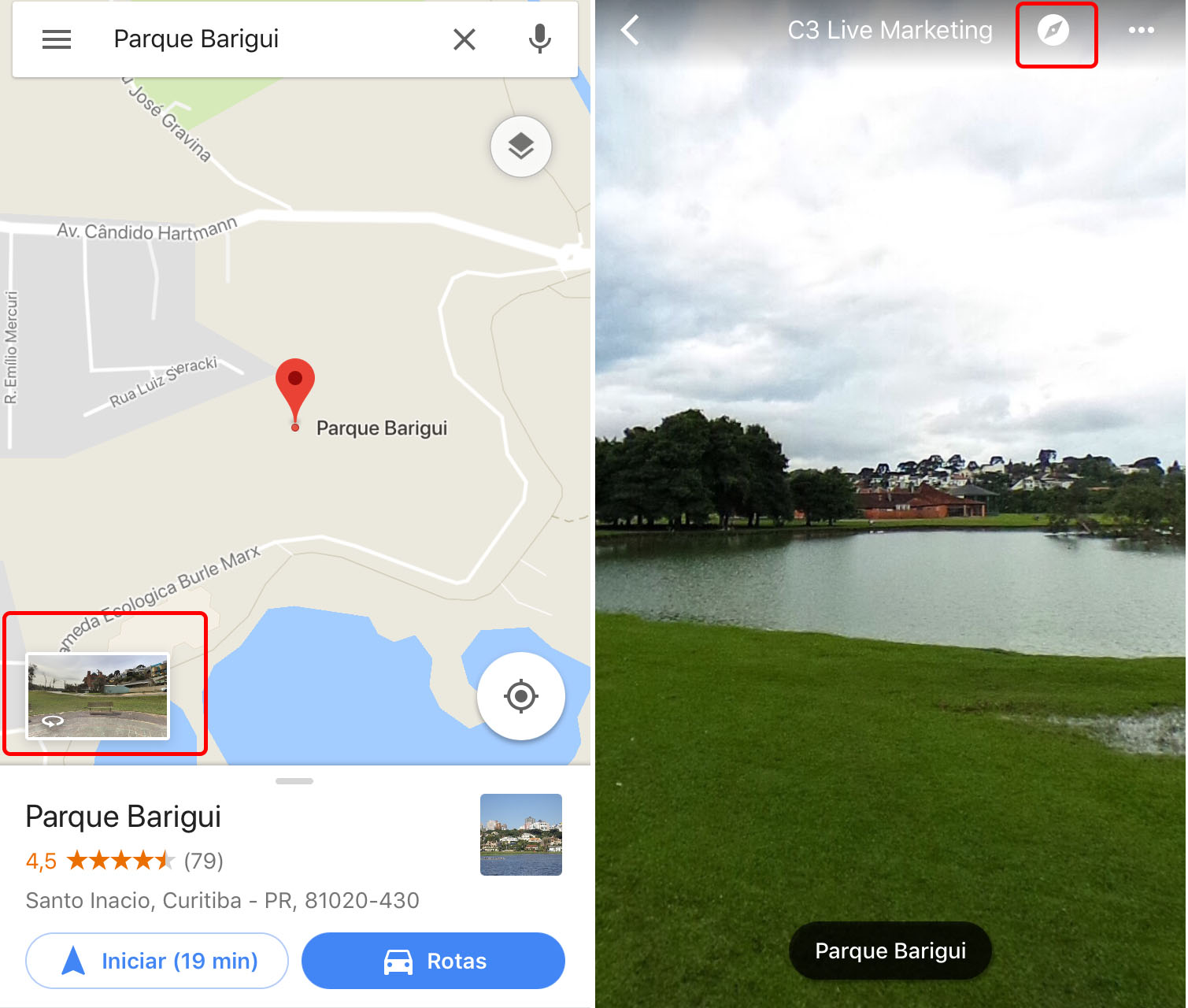This screenshot has height=1008, width=1188.
Task: Clear the search text
Action: [464, 39]
